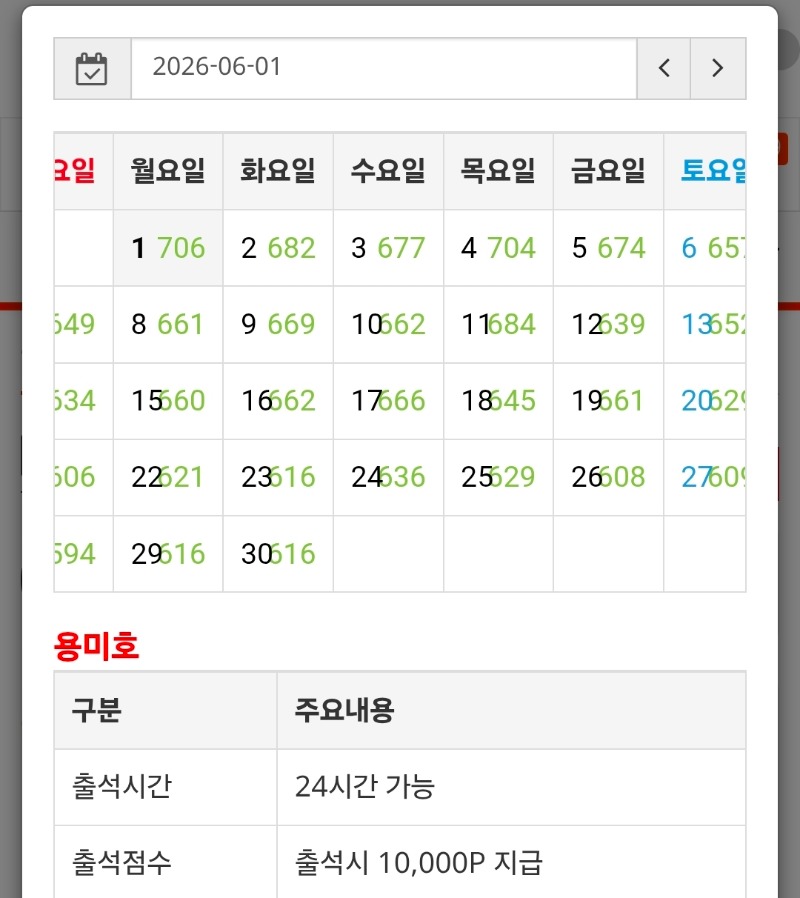Select June 9 showing 669
The height and width of the screenshot is (898, 800).
pyautogui.click(x=278, y=324)
